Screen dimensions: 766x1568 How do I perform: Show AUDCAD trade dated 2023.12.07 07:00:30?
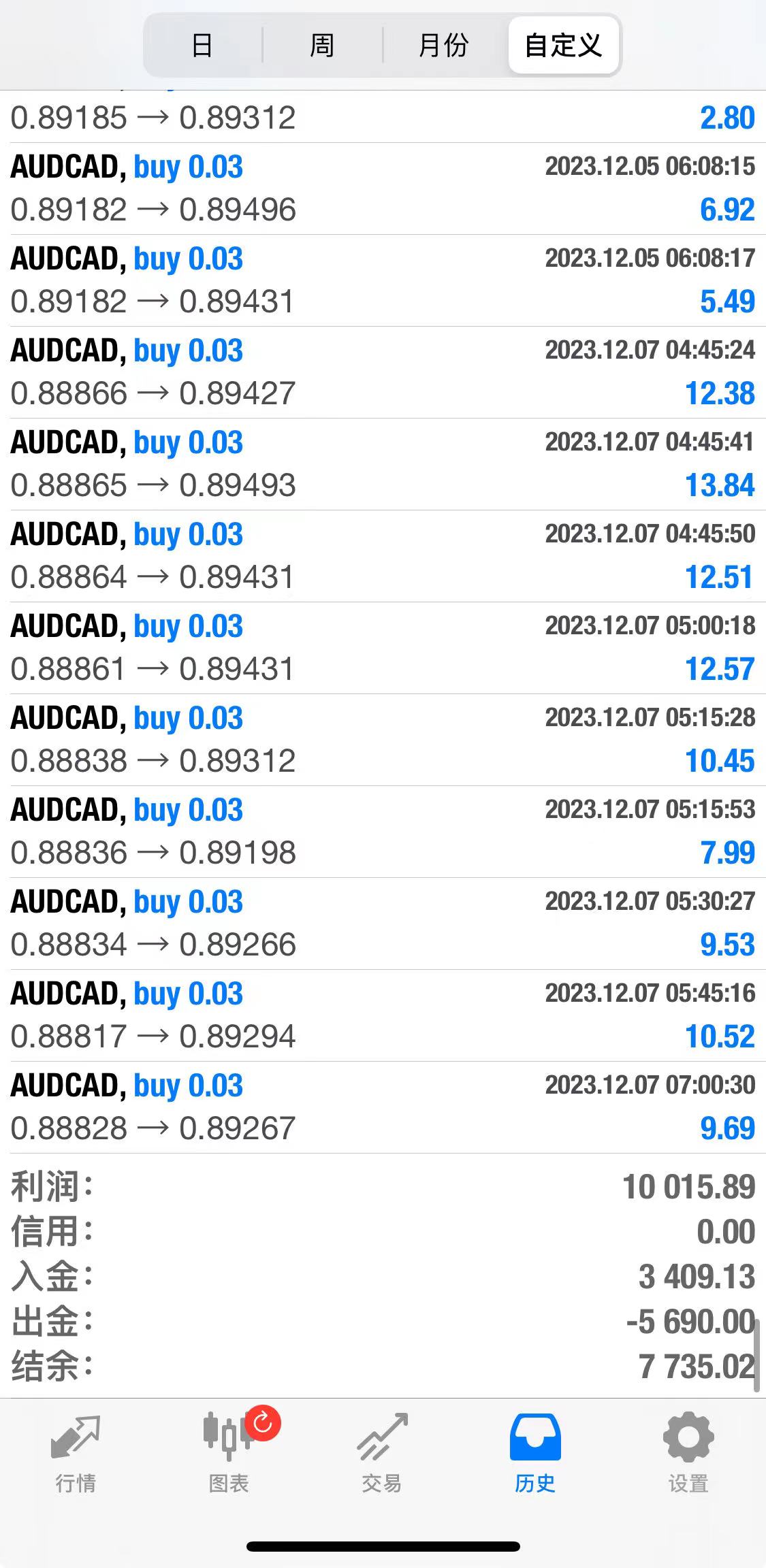[x=383, y=1107]
